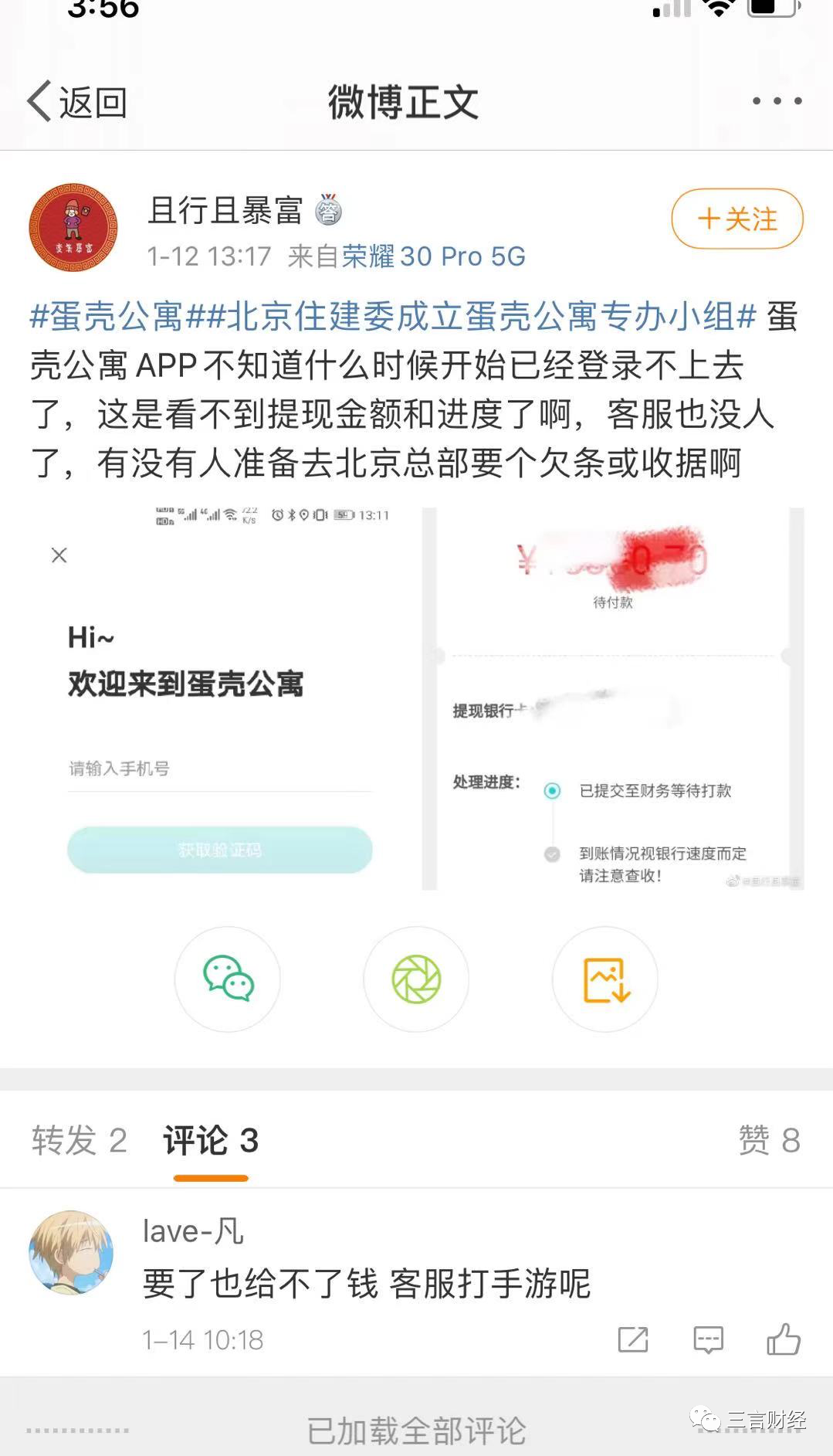Image resolution: width=833 pixels, height=1456 pixels.
Task: View the withdrawal progress screenshot image
Action: pos(613,699)
